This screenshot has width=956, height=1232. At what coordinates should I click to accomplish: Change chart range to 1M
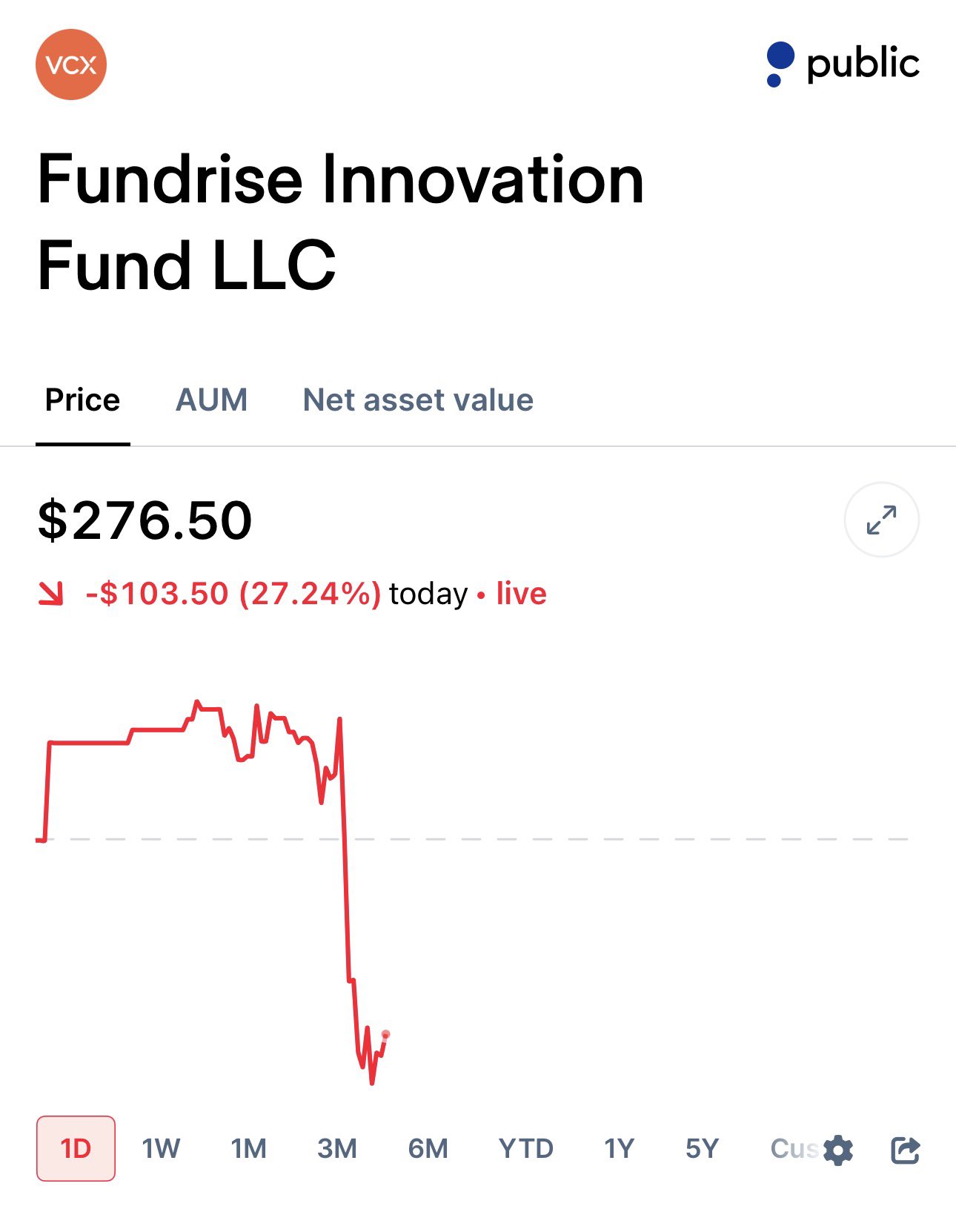tap(248, 1148)
